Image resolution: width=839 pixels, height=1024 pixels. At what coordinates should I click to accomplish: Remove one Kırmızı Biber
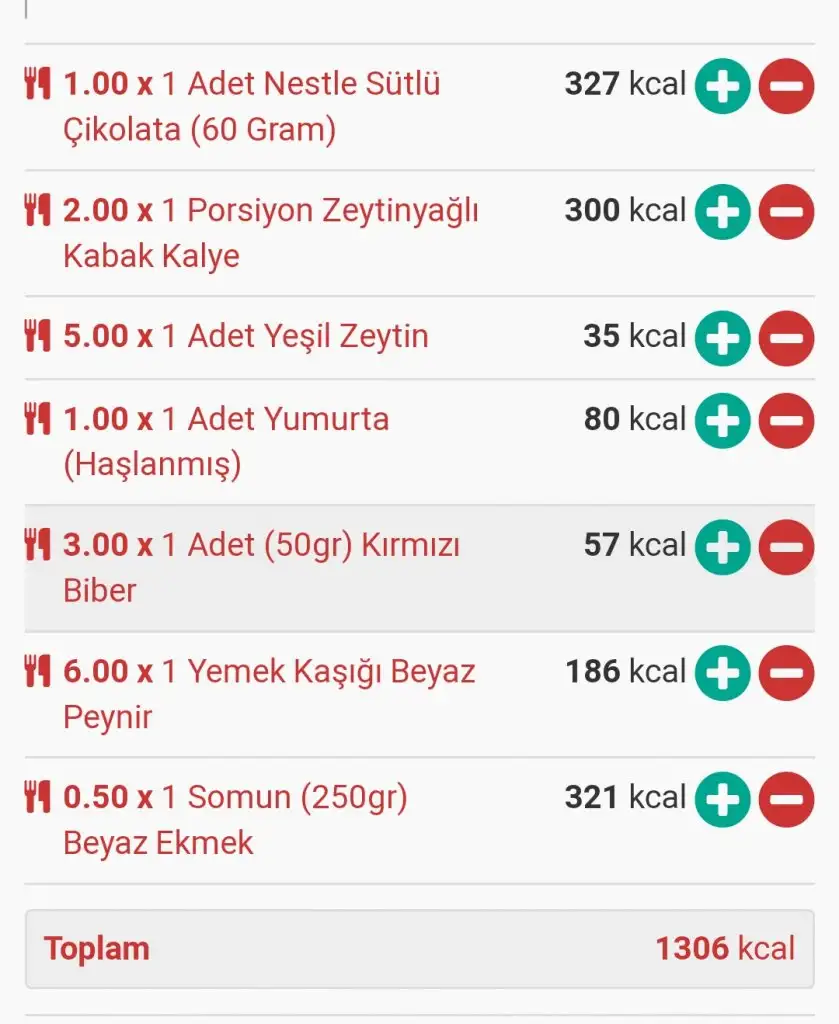click(786, 547)
